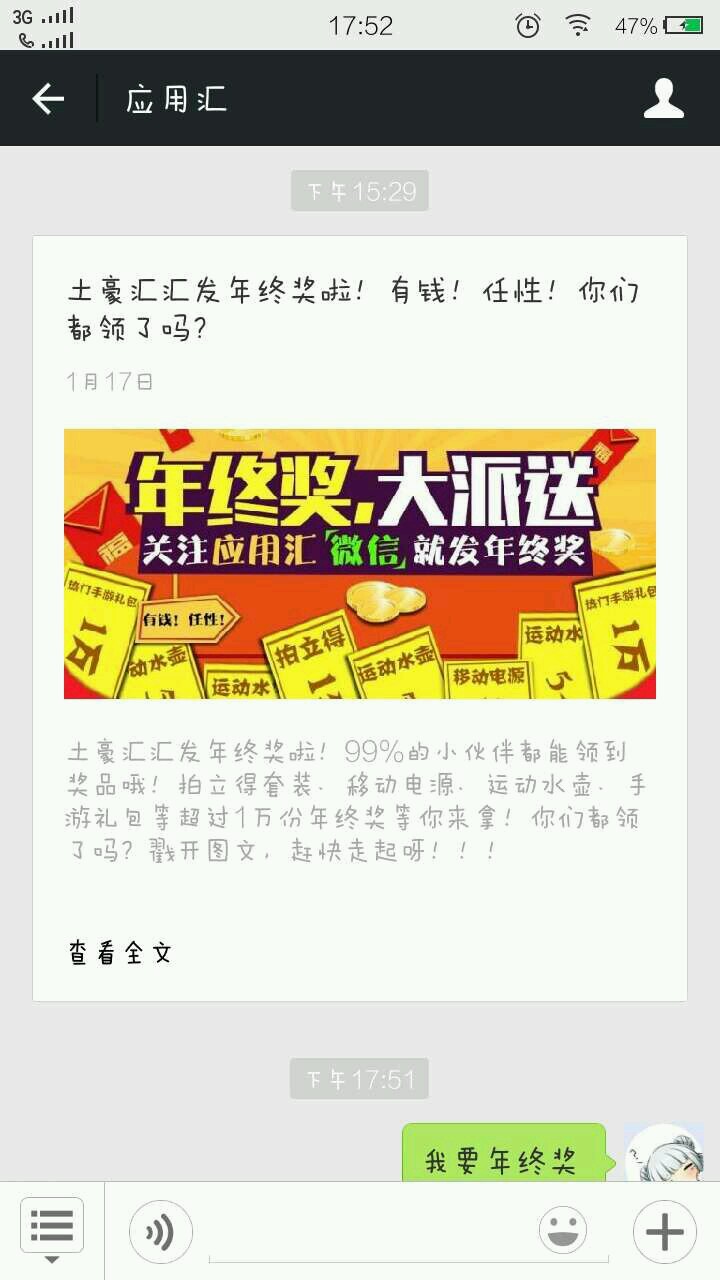Open the 应用汇 account profile icon
Screen dimensions: 720x1280
pos(664,98)
